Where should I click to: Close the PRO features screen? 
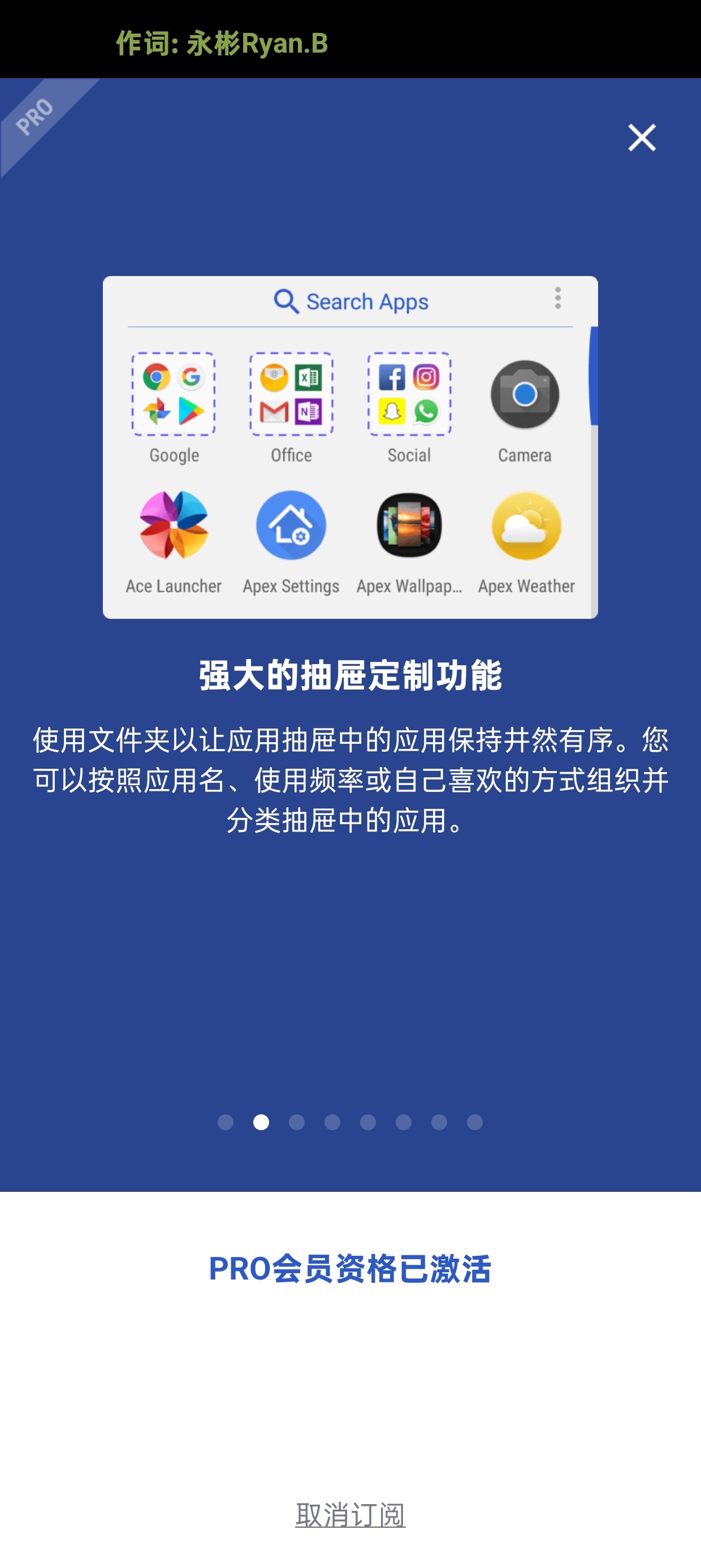[x=642, y=137]
